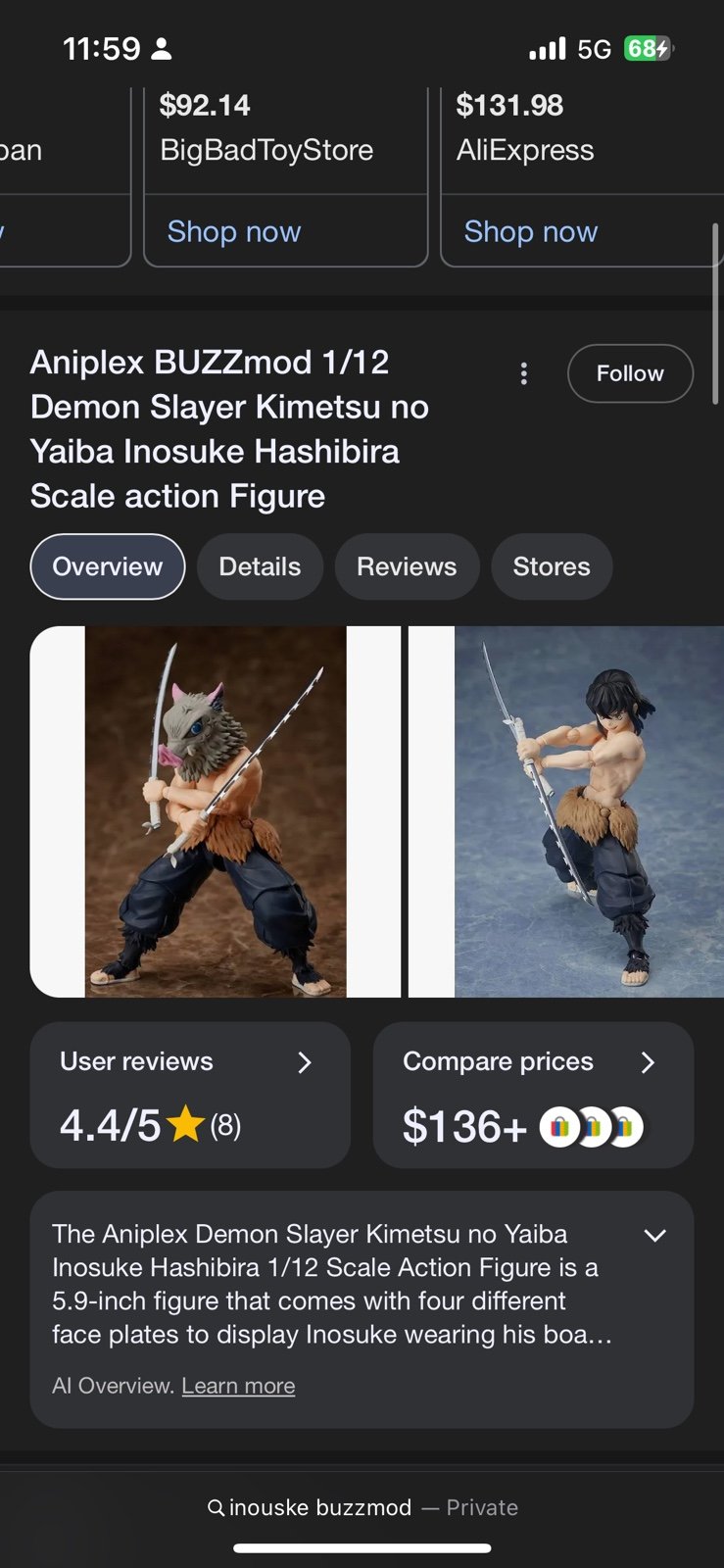Expand the AI Overview description
Screen dimensions: 724x1568
point(654,1236)
